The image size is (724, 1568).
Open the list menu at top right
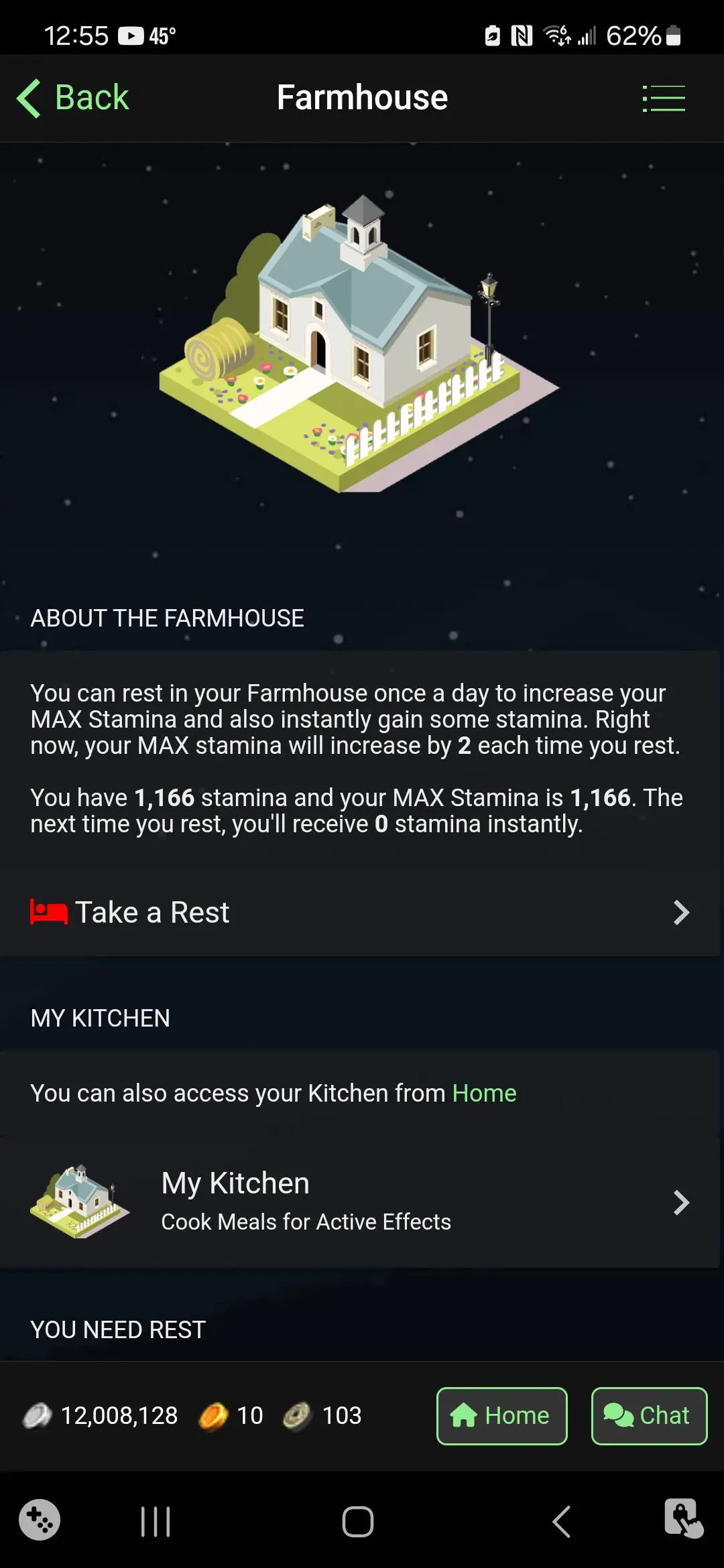pos(664,97)
